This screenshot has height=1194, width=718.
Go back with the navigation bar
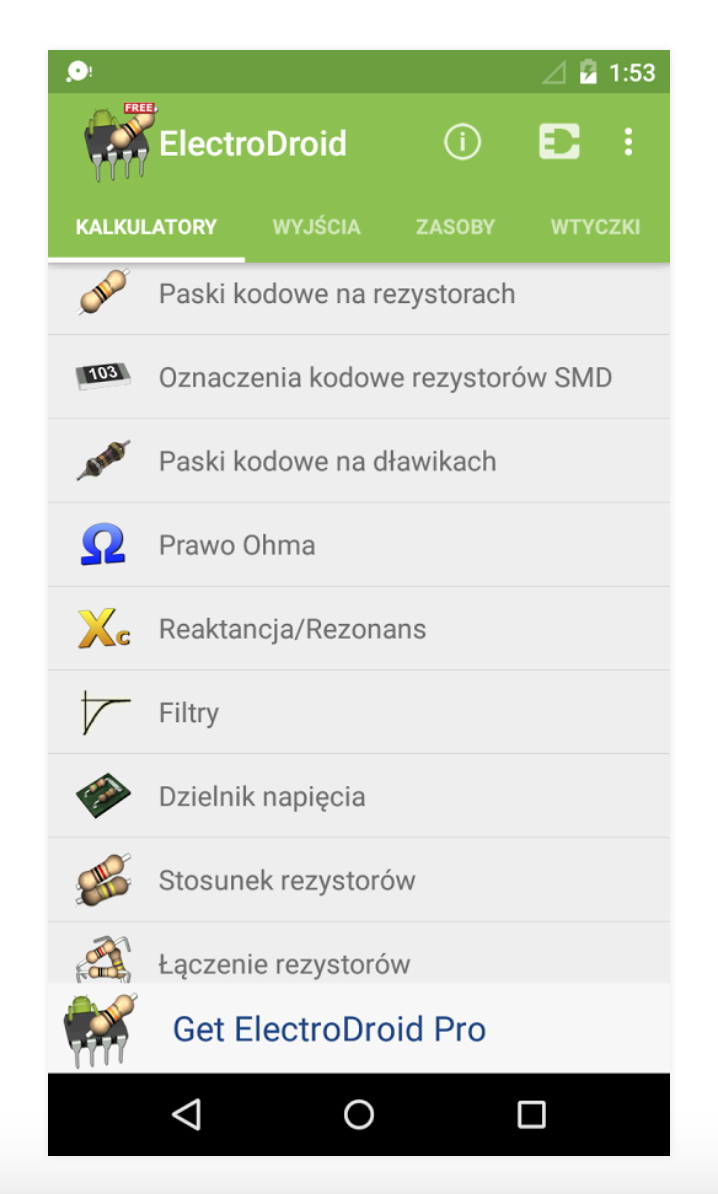click(x=187, y=1114)
